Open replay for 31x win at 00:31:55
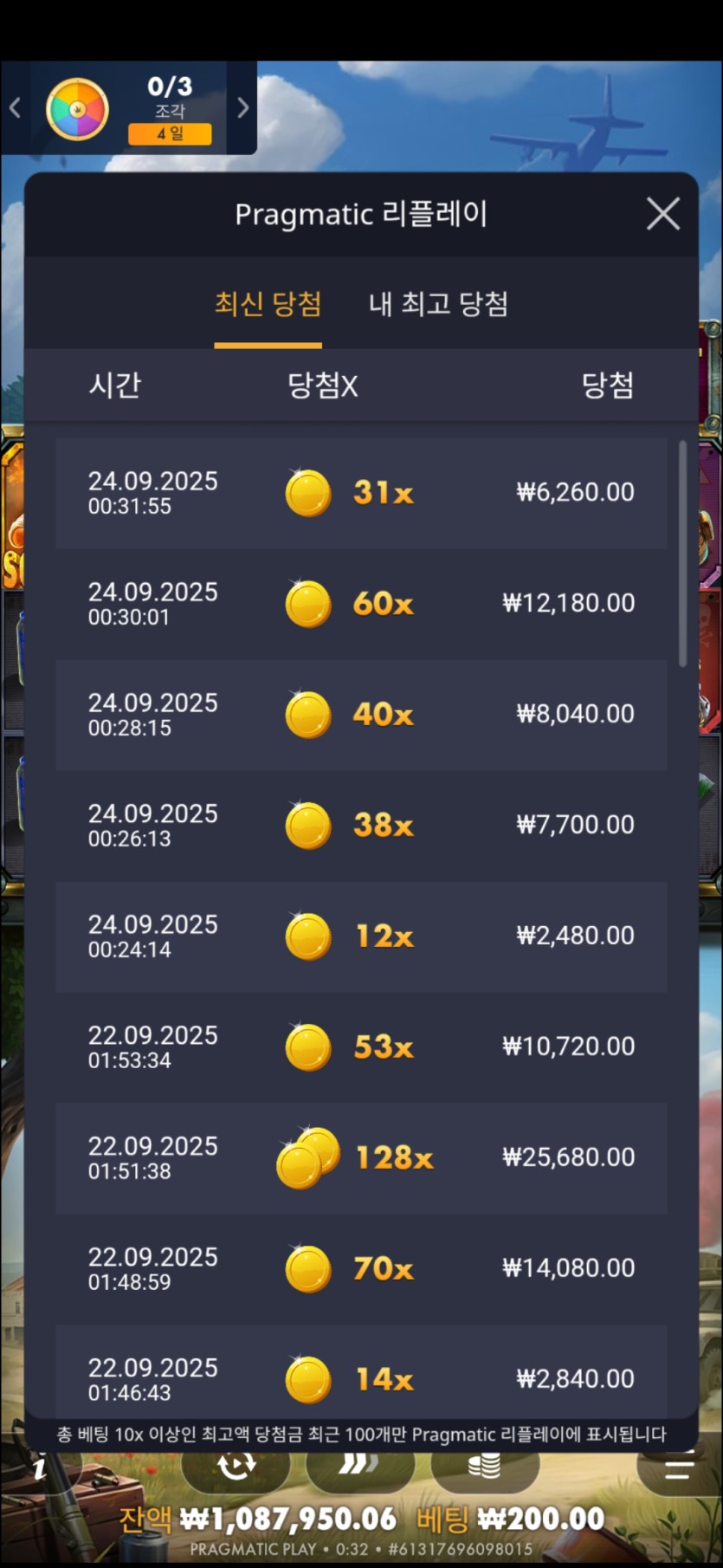Image resolution: width=723 pixels, height=1568 pixels. 361,493
